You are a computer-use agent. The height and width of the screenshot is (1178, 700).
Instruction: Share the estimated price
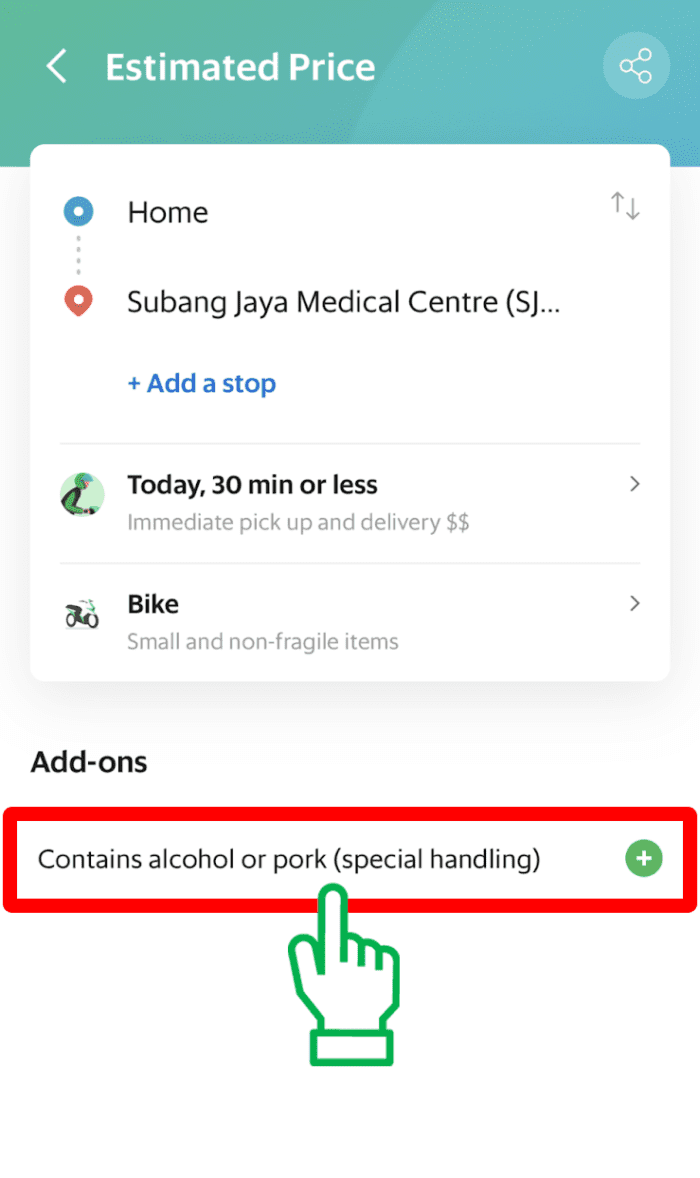click(x=635, y=68)
